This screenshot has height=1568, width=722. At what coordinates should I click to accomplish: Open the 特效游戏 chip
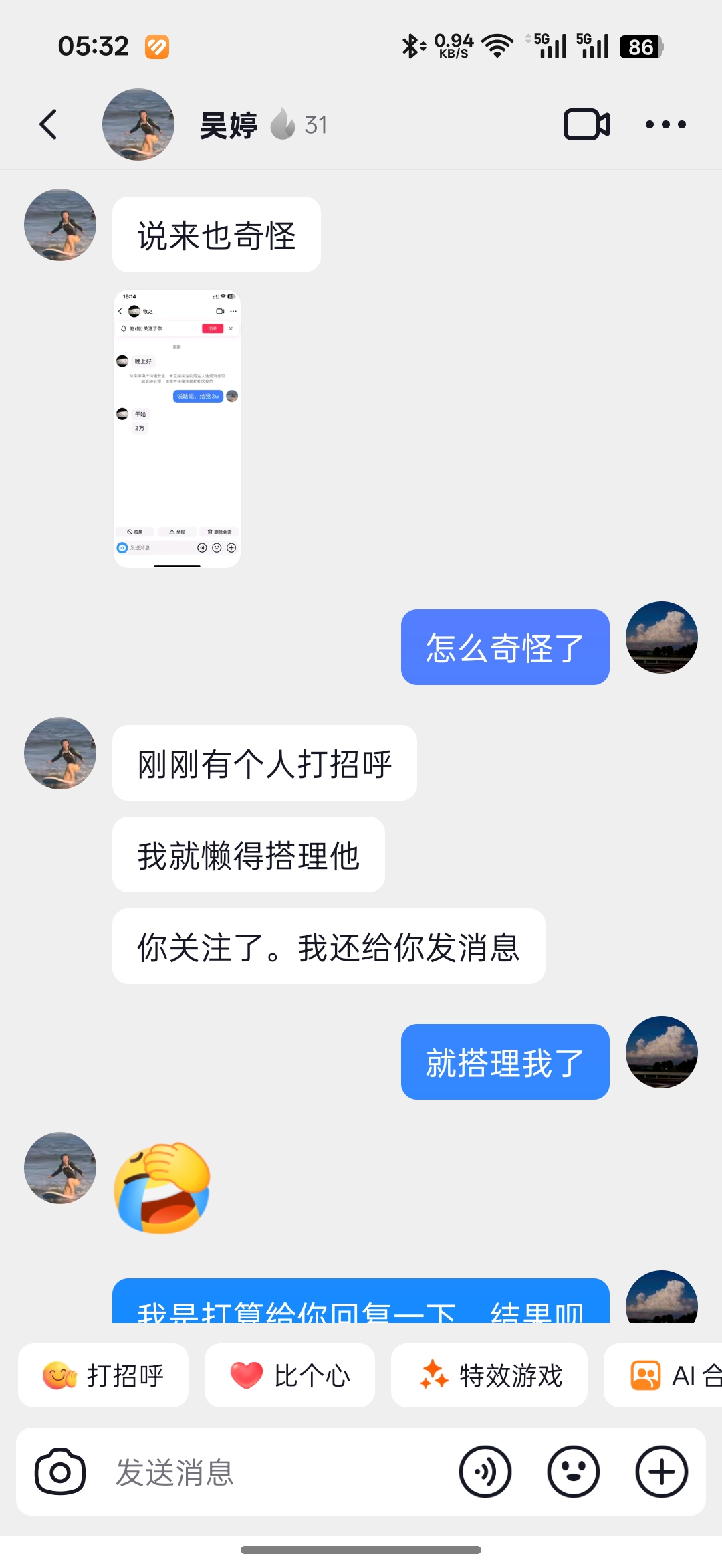click(489, 1375)
